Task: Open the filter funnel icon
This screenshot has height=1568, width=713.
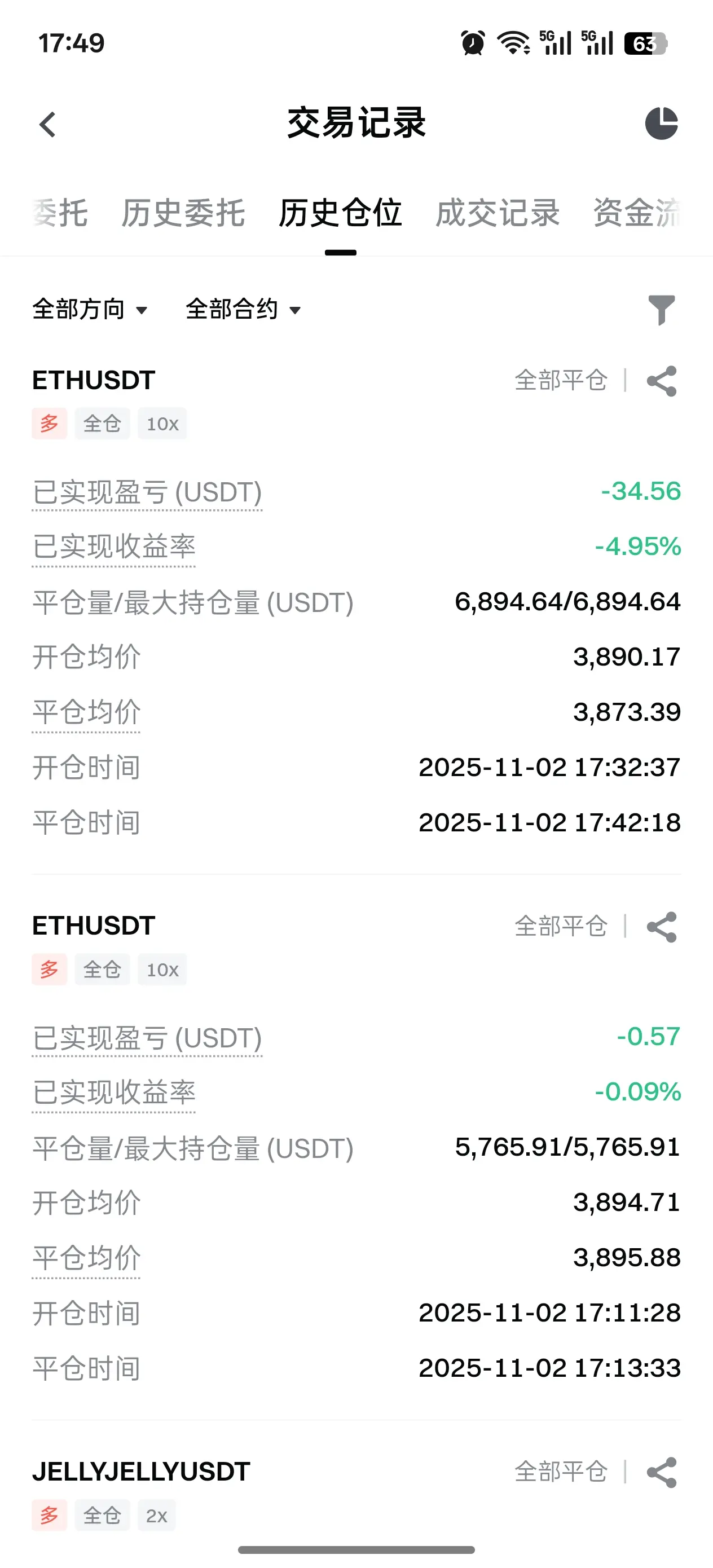Action: (662, 310)
